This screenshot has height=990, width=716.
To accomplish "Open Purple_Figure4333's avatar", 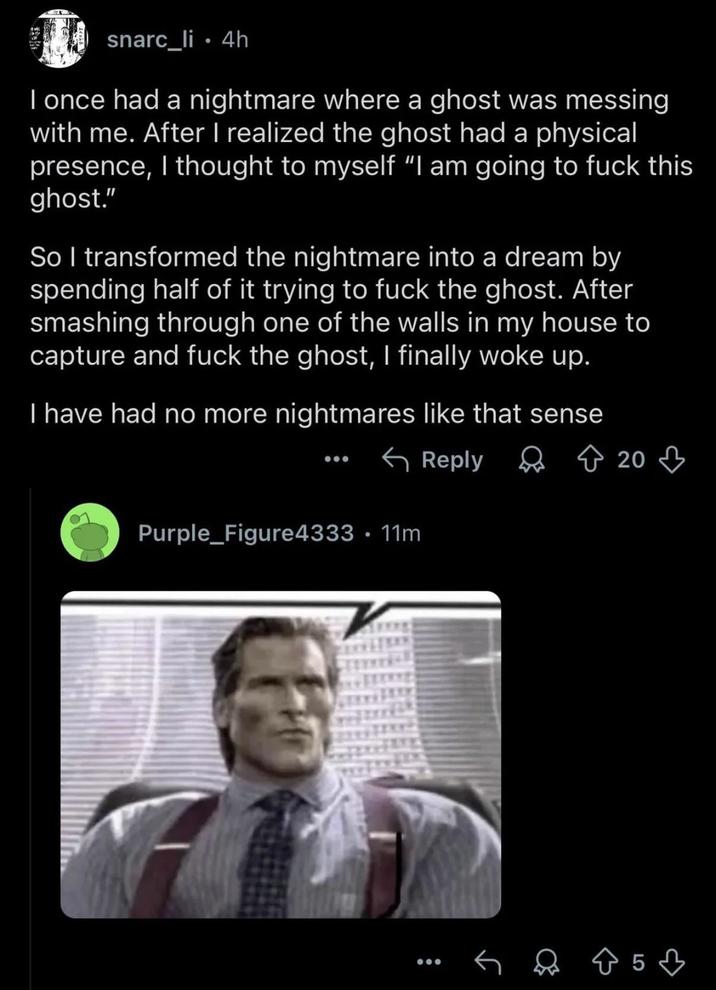I will [87, 531].
